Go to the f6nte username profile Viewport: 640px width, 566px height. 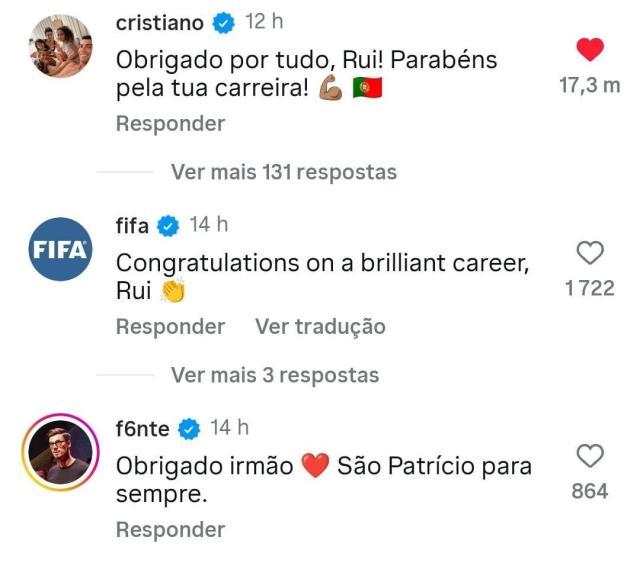(143, 429)
